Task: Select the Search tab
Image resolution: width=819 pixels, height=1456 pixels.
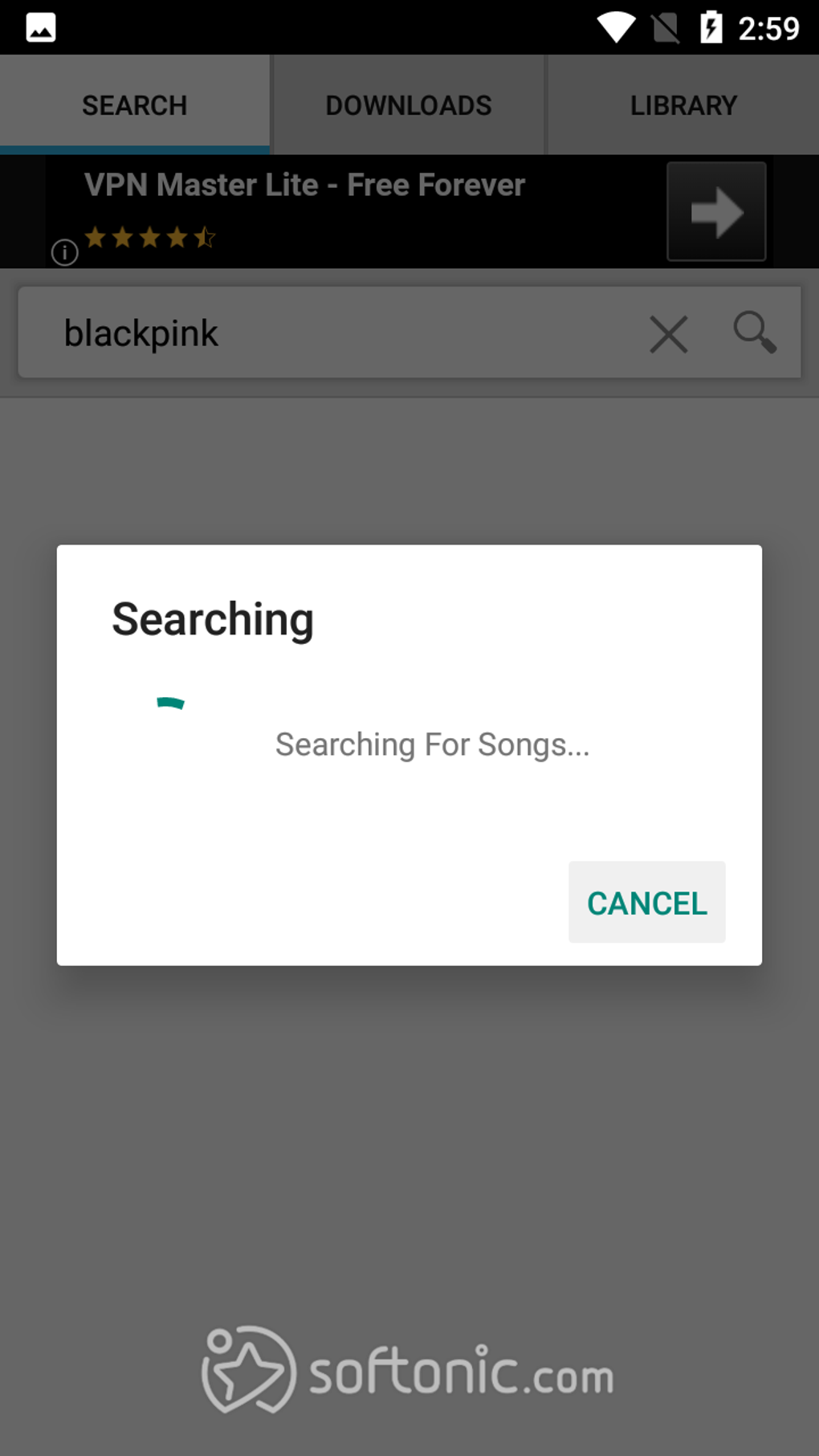Action: (x=134, y=105)
